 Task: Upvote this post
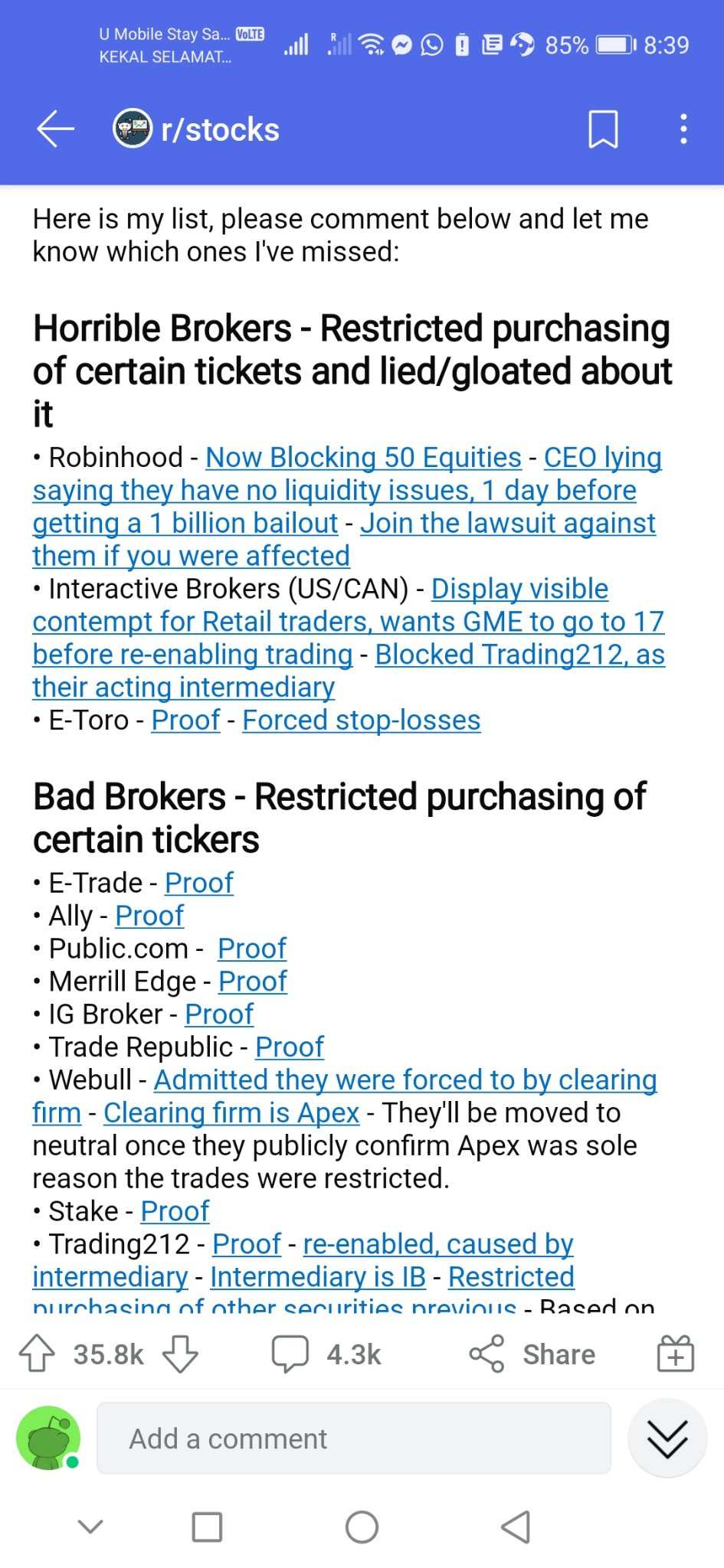(37, 1354)
